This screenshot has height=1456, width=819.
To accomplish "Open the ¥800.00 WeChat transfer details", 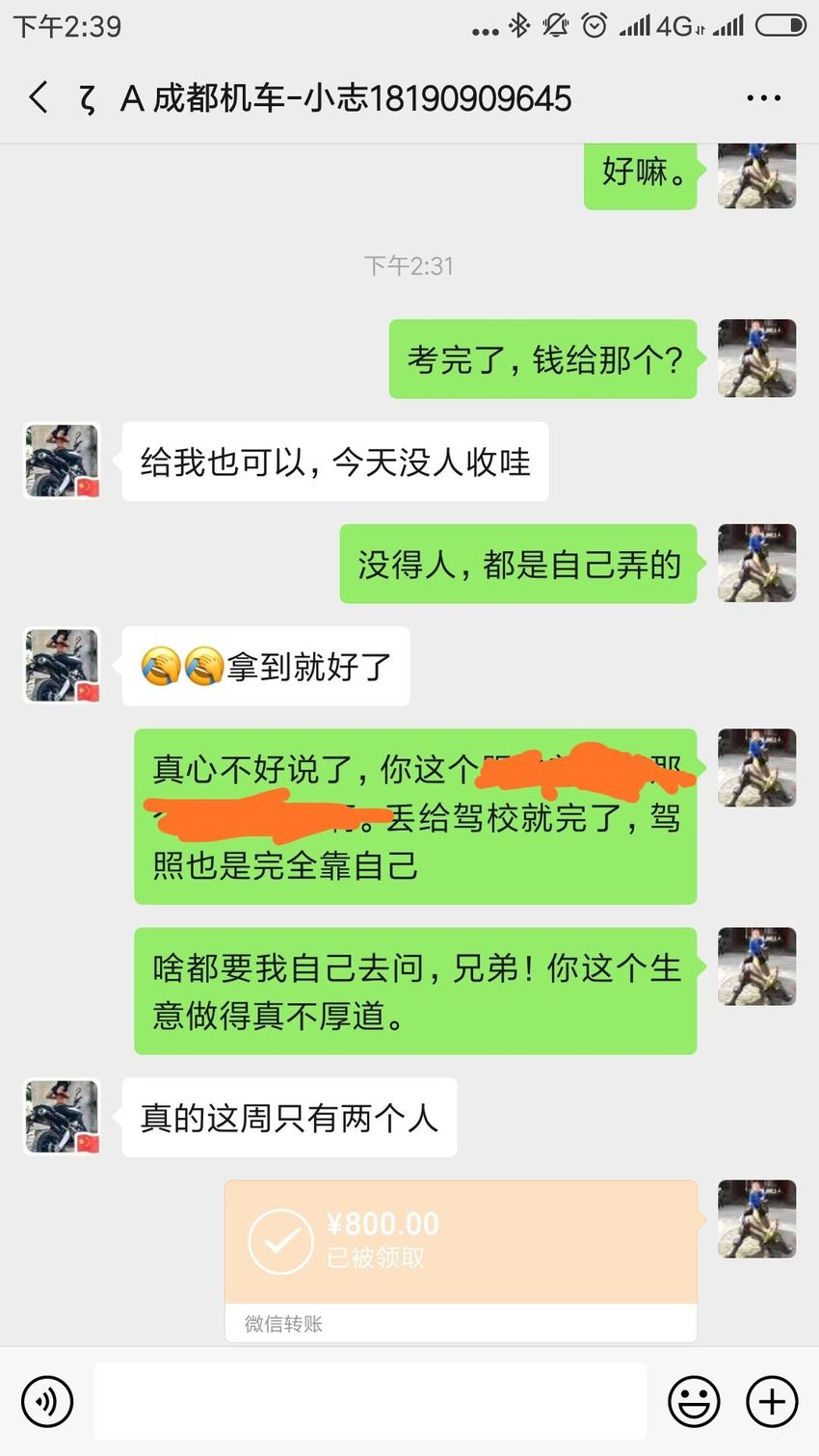I will 461,1260.
